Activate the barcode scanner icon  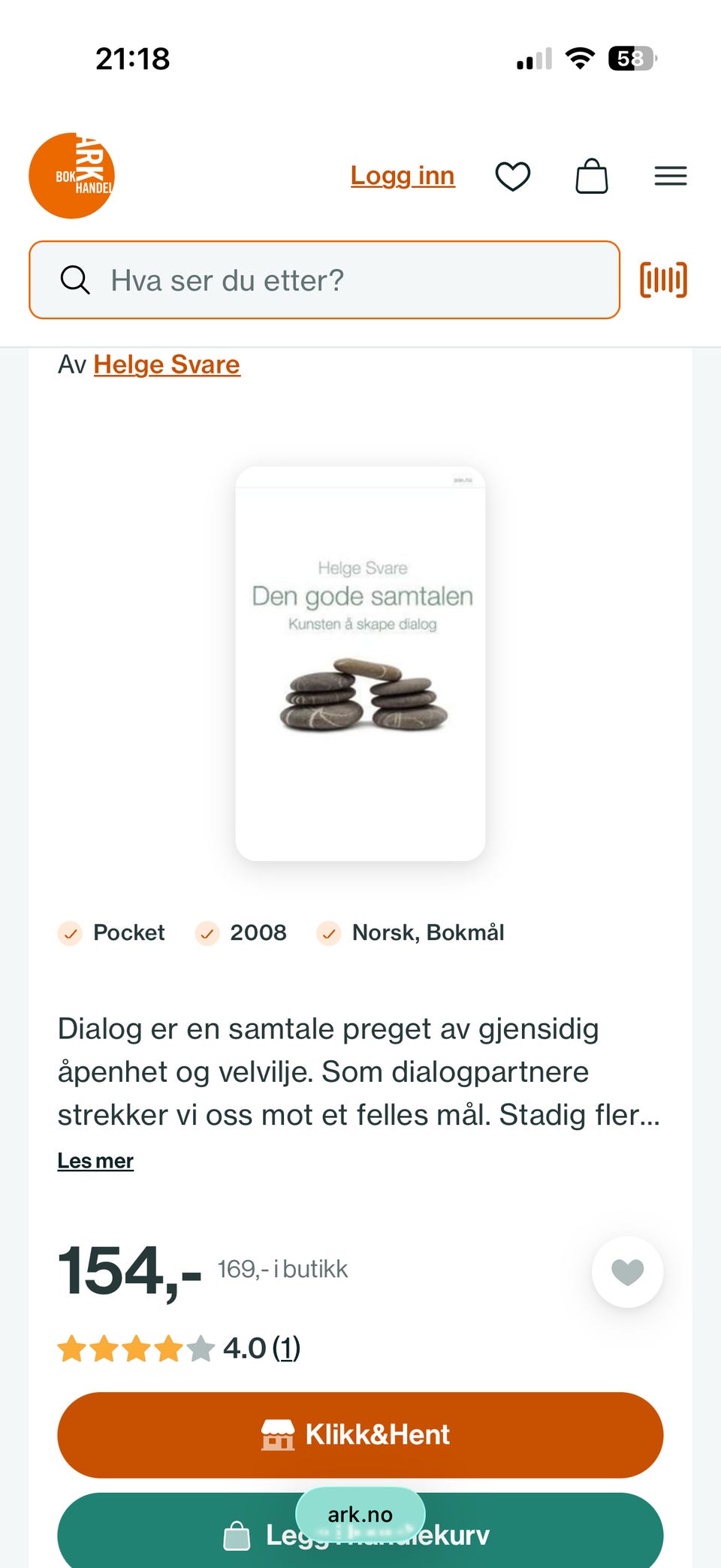664,279
